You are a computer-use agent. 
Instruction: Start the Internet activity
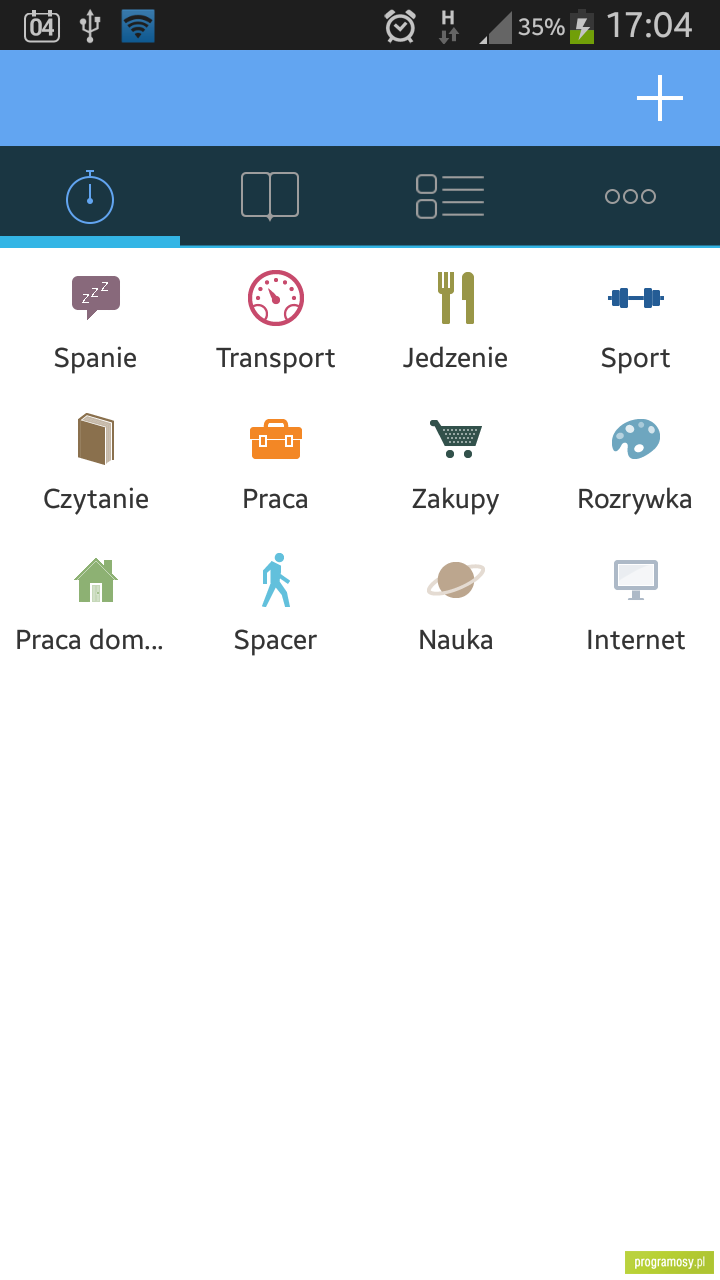(636, 604)
